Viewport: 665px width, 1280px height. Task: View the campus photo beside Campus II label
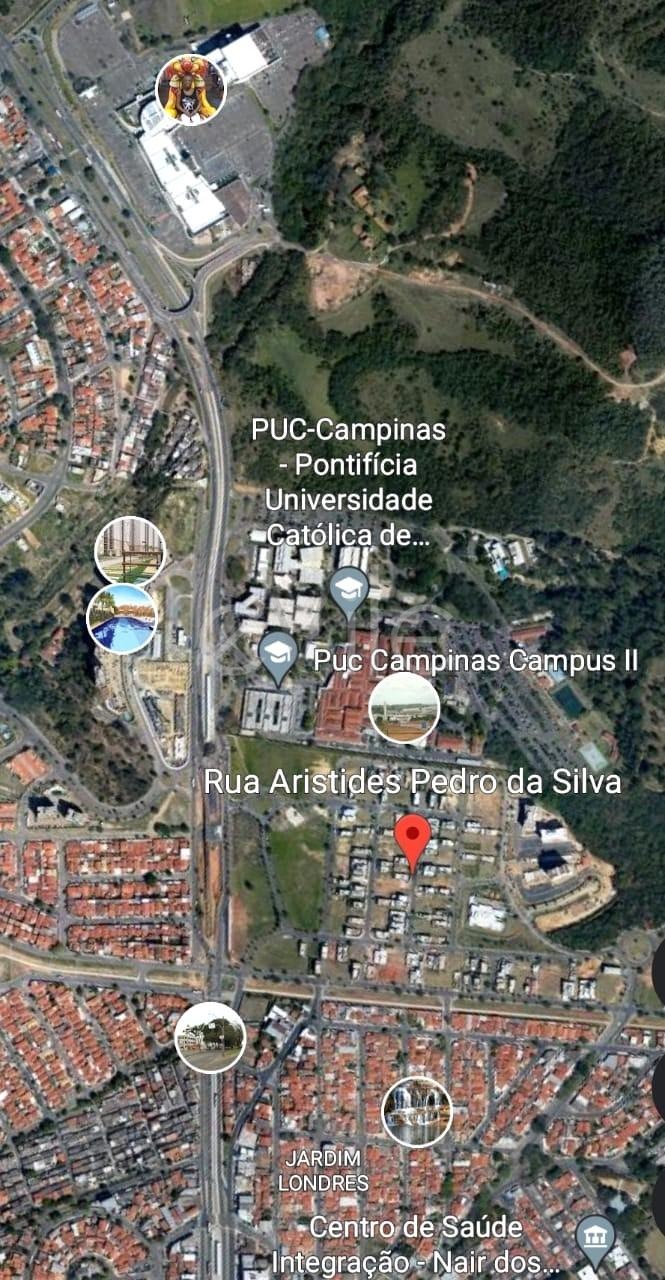pos(404,708)
